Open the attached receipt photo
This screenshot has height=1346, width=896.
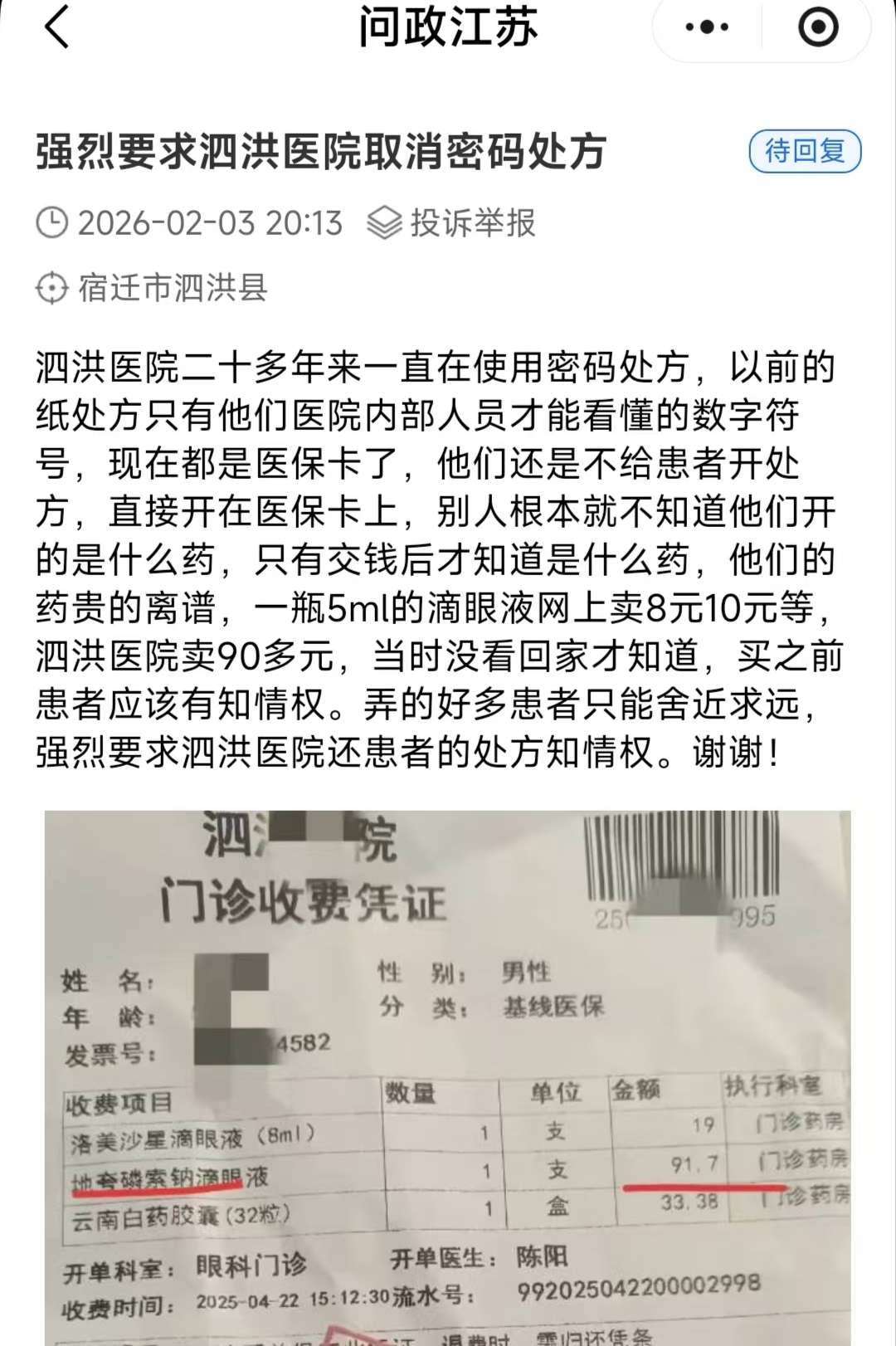click(448, 1077)
